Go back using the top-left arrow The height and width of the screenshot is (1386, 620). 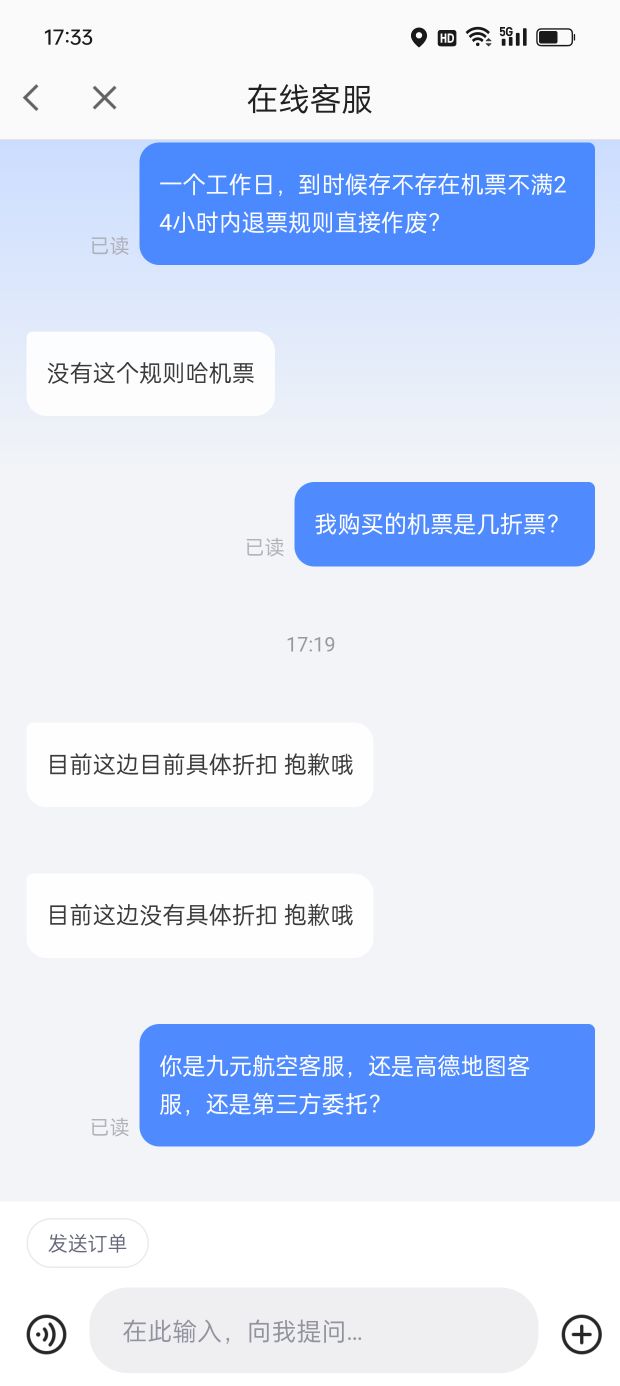pyautogui.click(x=32, y=98)
